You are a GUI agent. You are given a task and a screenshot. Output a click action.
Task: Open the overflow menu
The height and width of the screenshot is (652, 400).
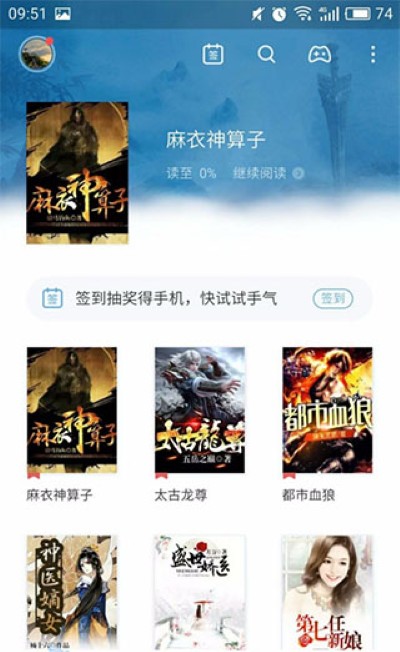click(373, 54)
